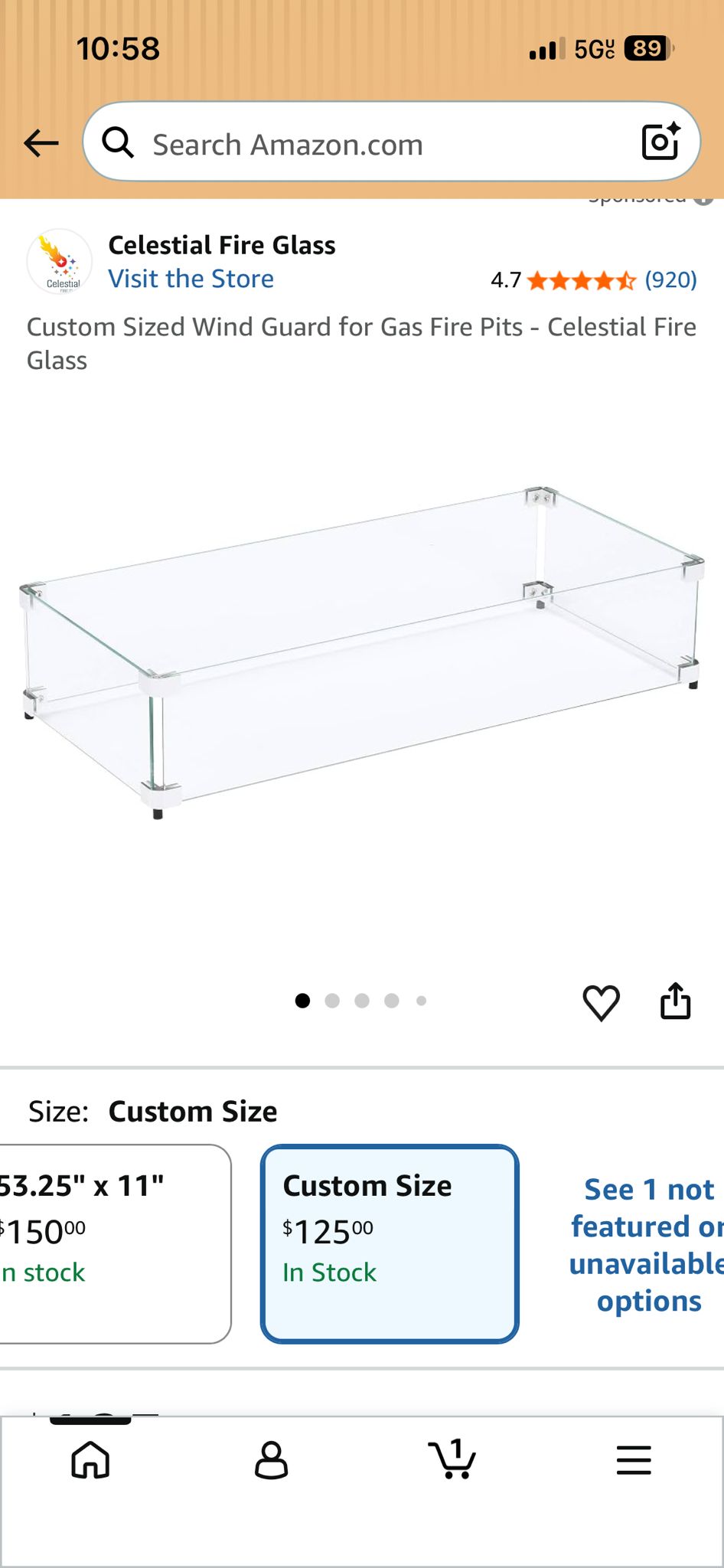
Task: Go to the Home tab
Action: pos(90,1460)
